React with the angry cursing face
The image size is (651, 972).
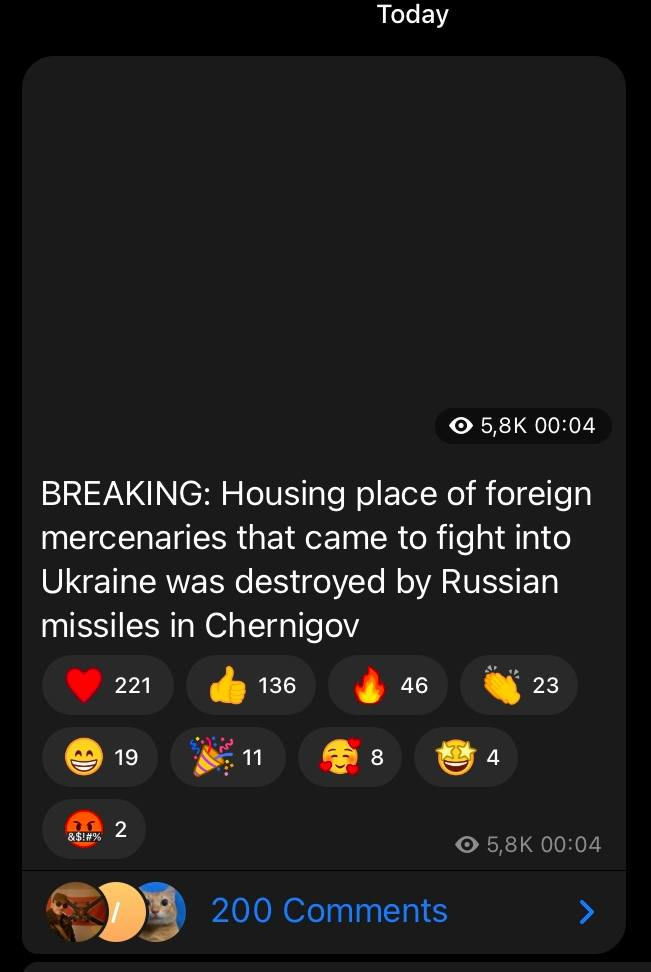click(x=94, y=829)
